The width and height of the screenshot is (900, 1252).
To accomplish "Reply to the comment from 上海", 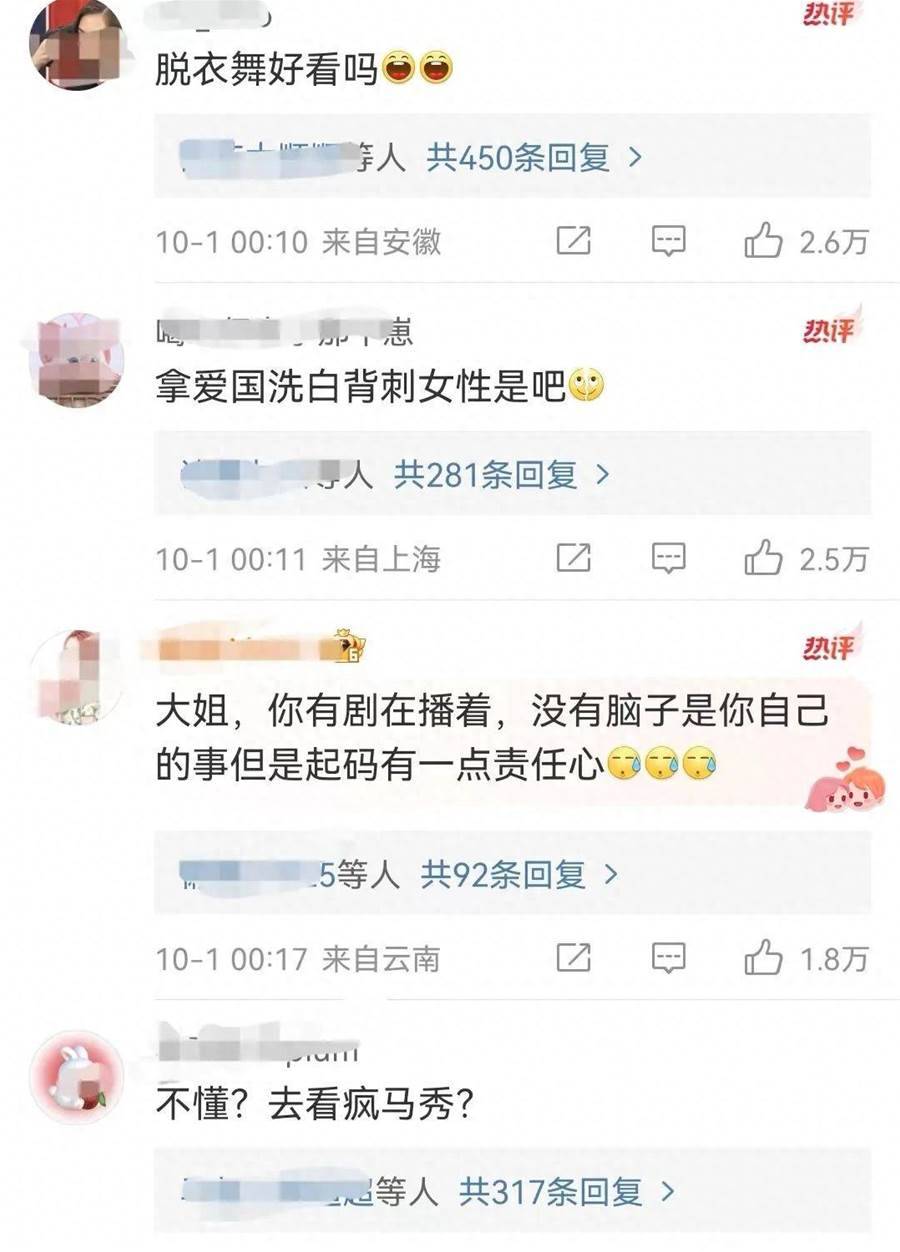I will point(668,558).
